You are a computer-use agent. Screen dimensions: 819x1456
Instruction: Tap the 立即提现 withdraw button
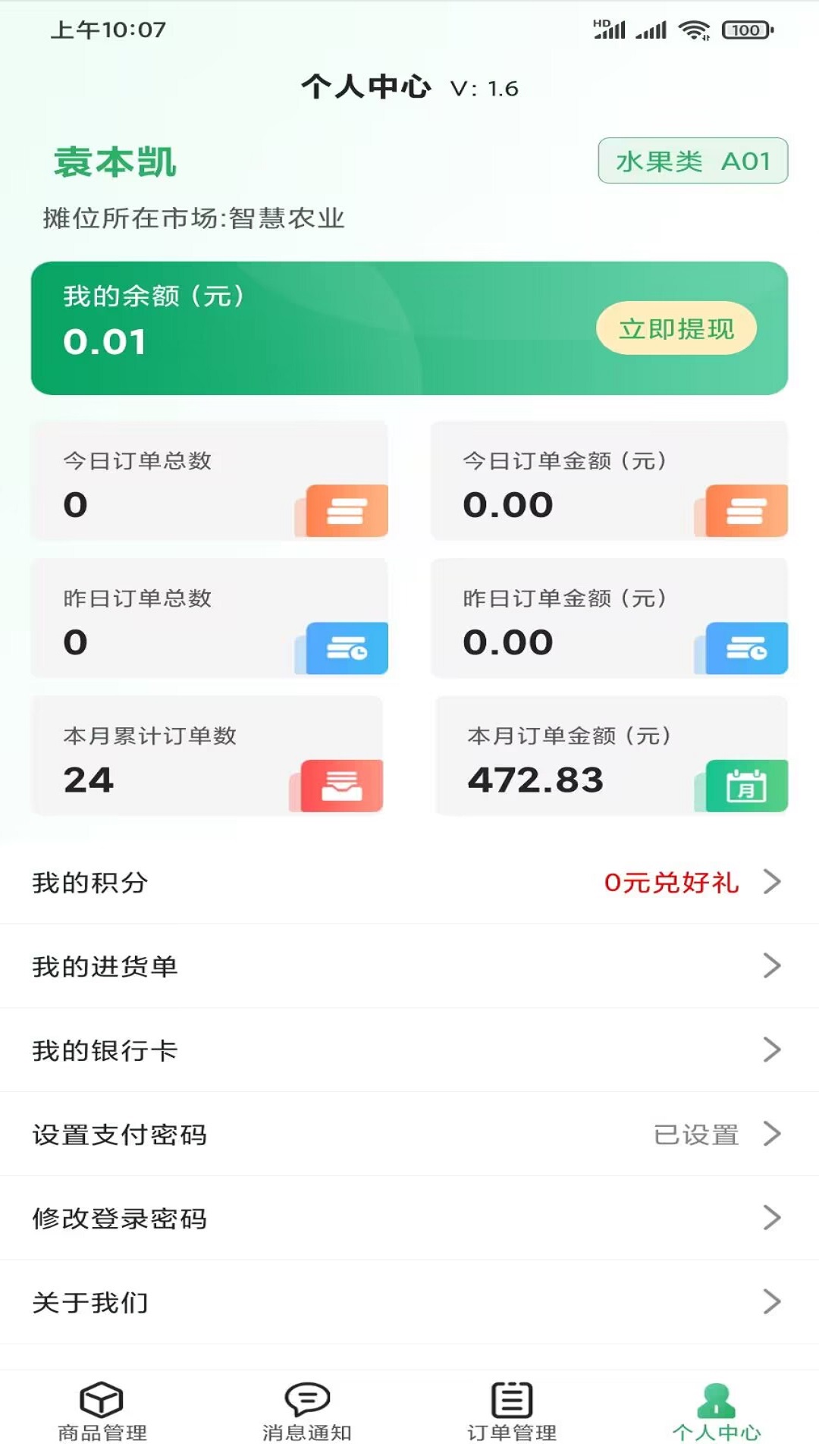click(x=677, y=328)
